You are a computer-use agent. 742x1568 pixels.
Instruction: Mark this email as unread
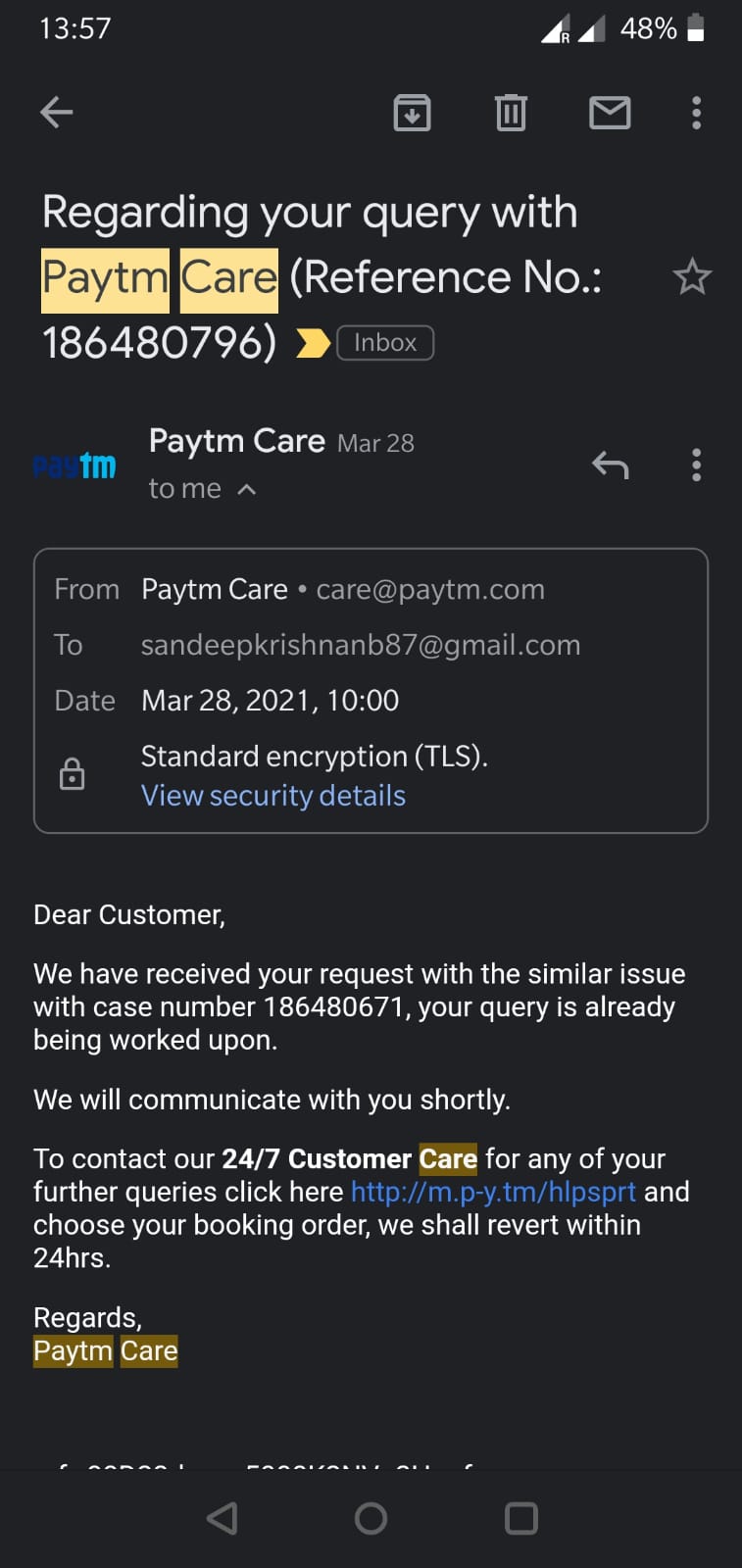(x=610, y=113)
